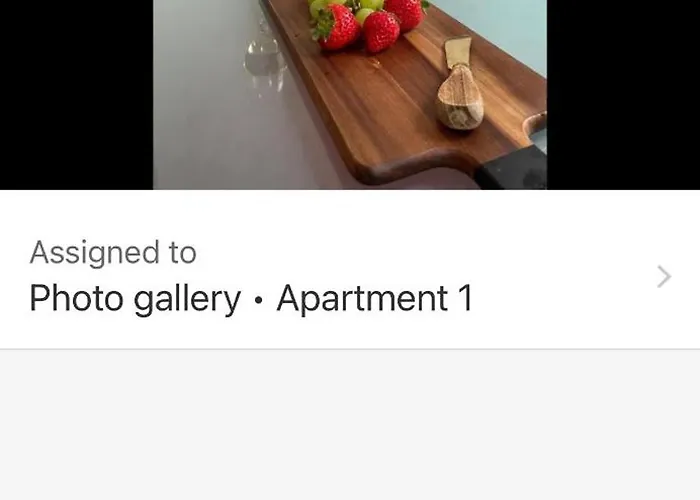View the strawberry cutting board photo

click(x=350, y=94)
